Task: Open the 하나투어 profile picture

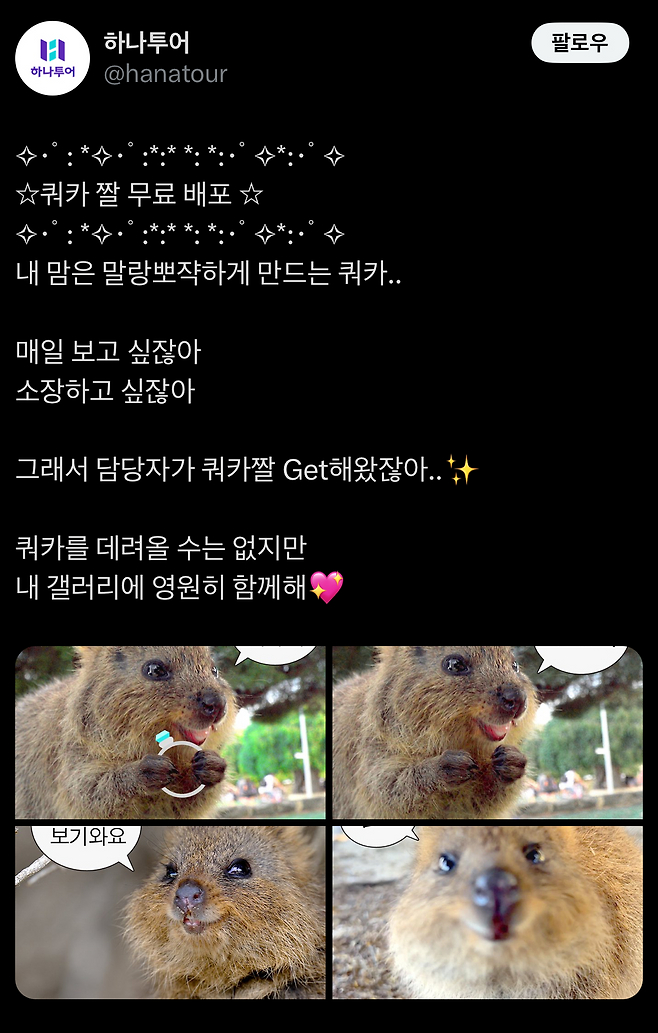Action: [53, 58]
